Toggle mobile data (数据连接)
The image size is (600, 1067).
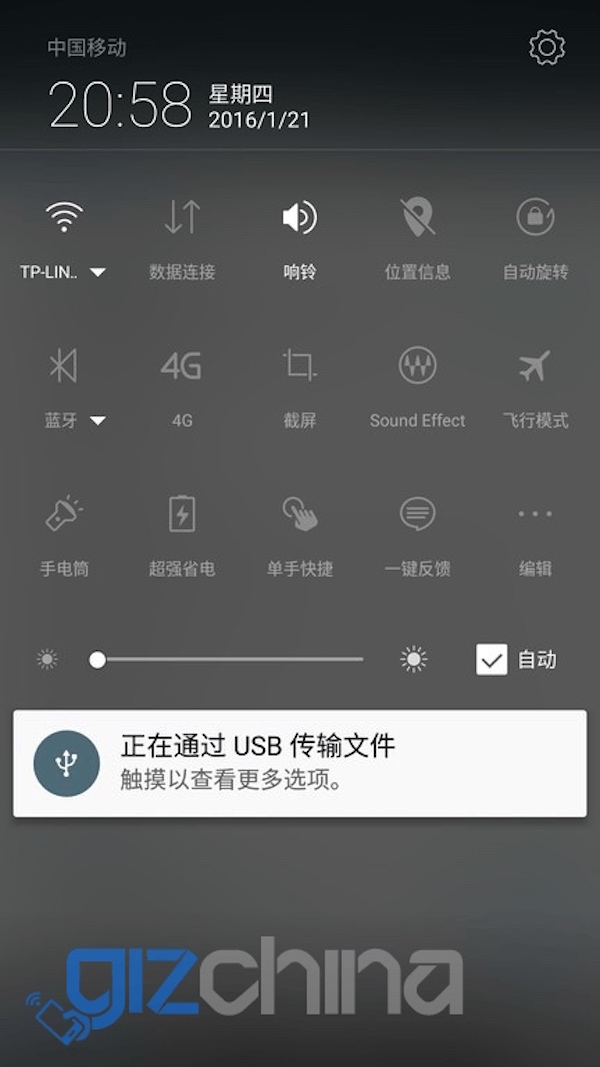tap(182, 217)
